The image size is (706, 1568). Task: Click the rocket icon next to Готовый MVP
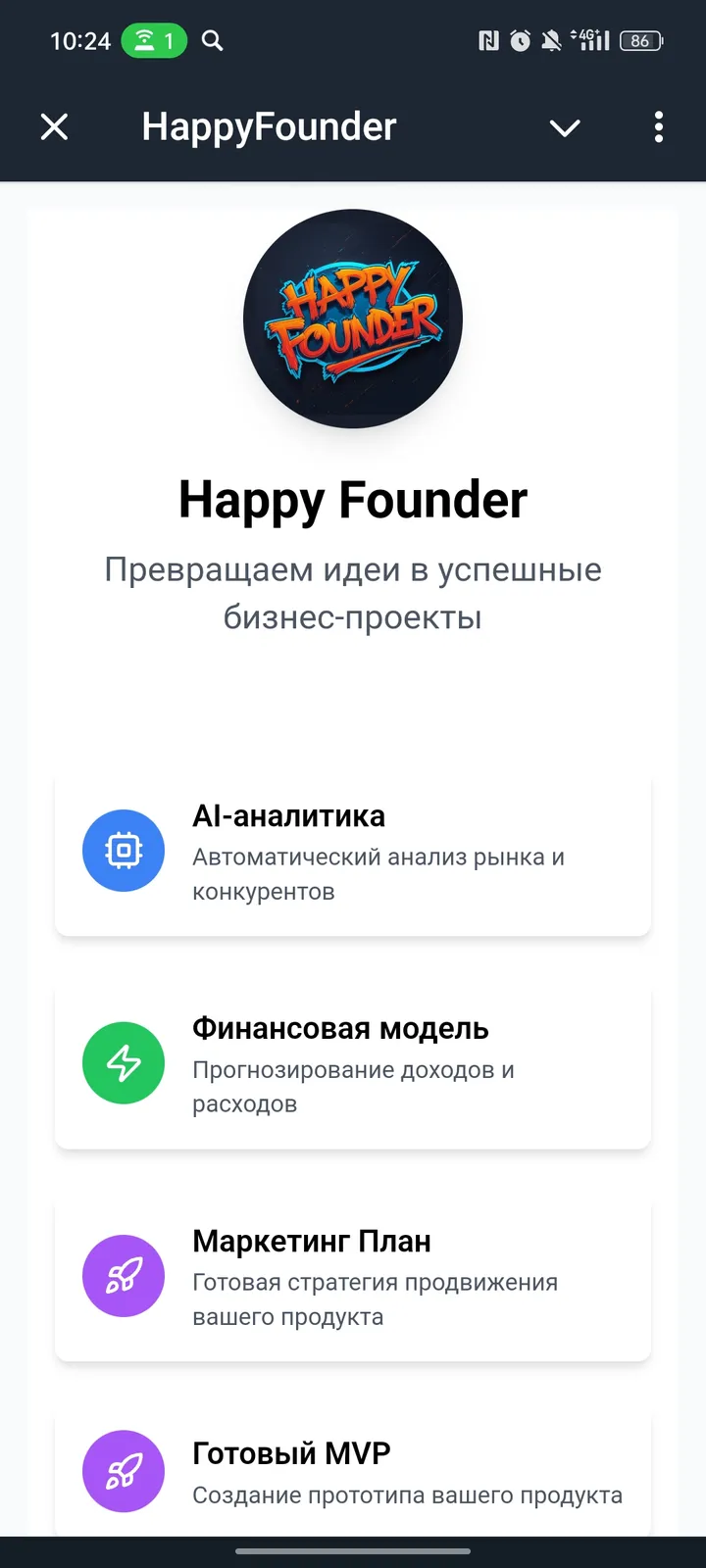[x=124, y=1471]
